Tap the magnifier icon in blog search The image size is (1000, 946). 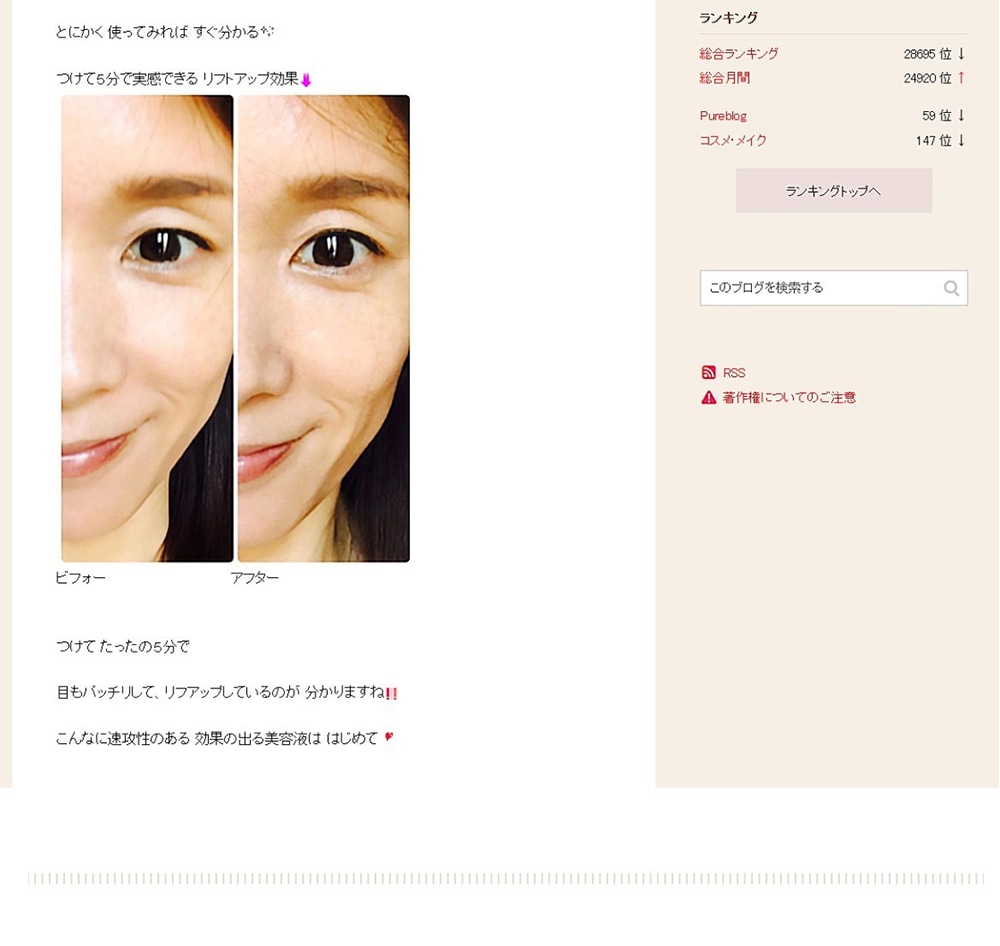click(951, 288)
